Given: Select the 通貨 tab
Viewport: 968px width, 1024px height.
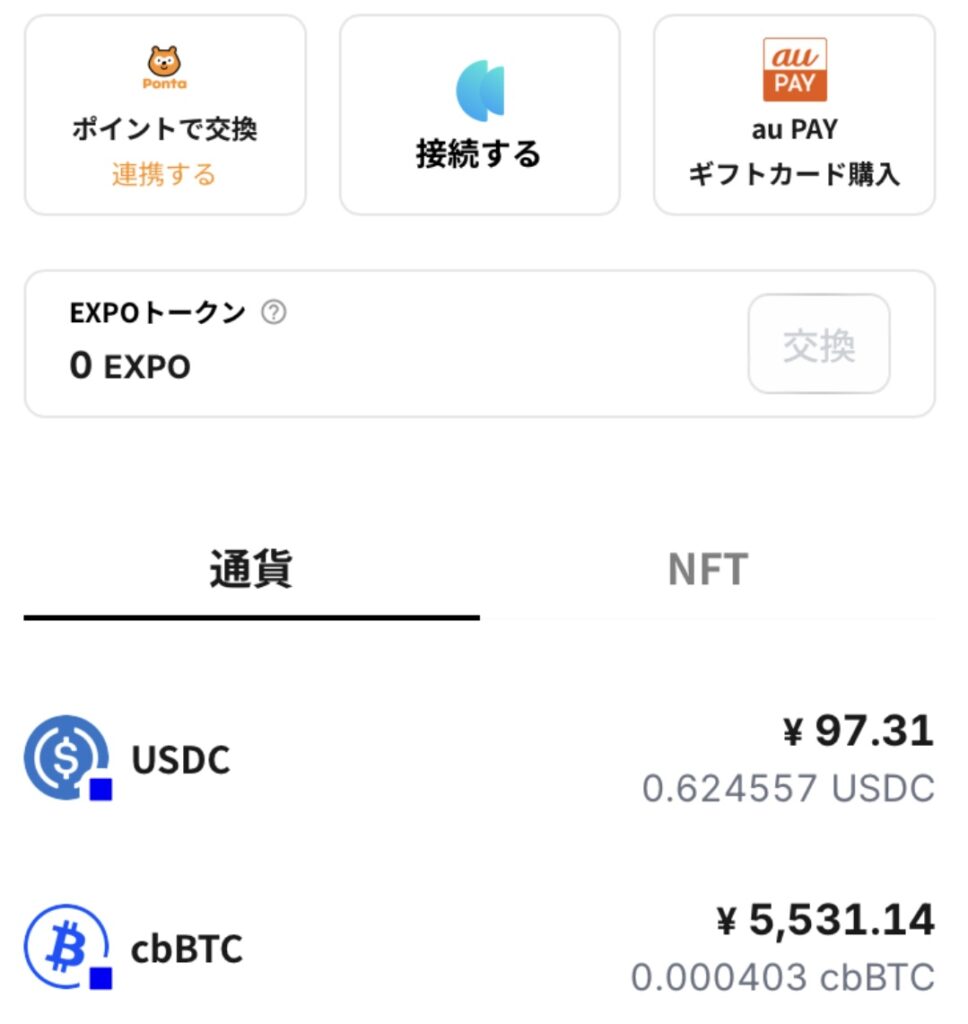Looking at the screenshot, I should (251, 570).
